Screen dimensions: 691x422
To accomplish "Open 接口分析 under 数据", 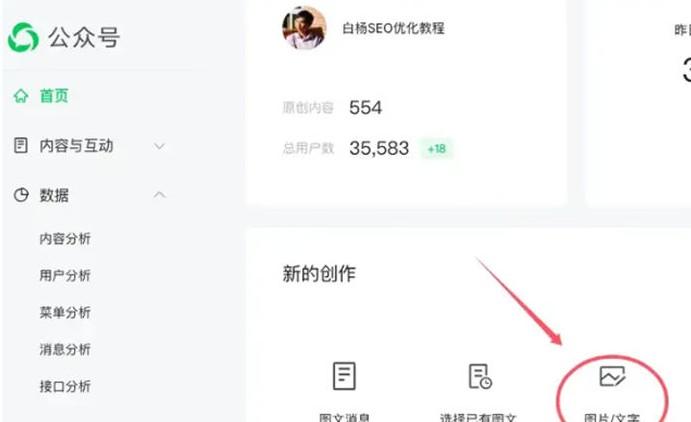I will tap(65, 386).
